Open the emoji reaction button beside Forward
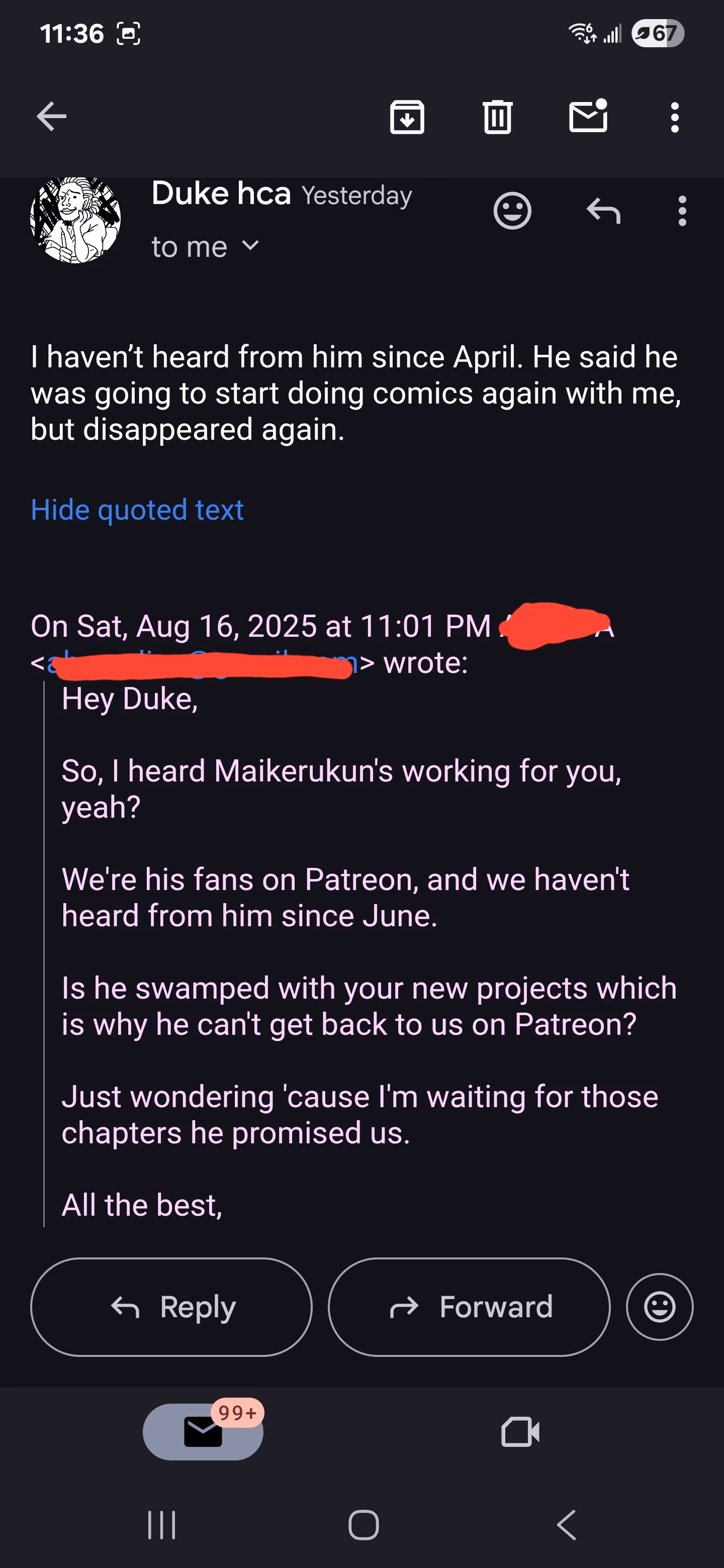724x1568 pixels. [660, 1307]
